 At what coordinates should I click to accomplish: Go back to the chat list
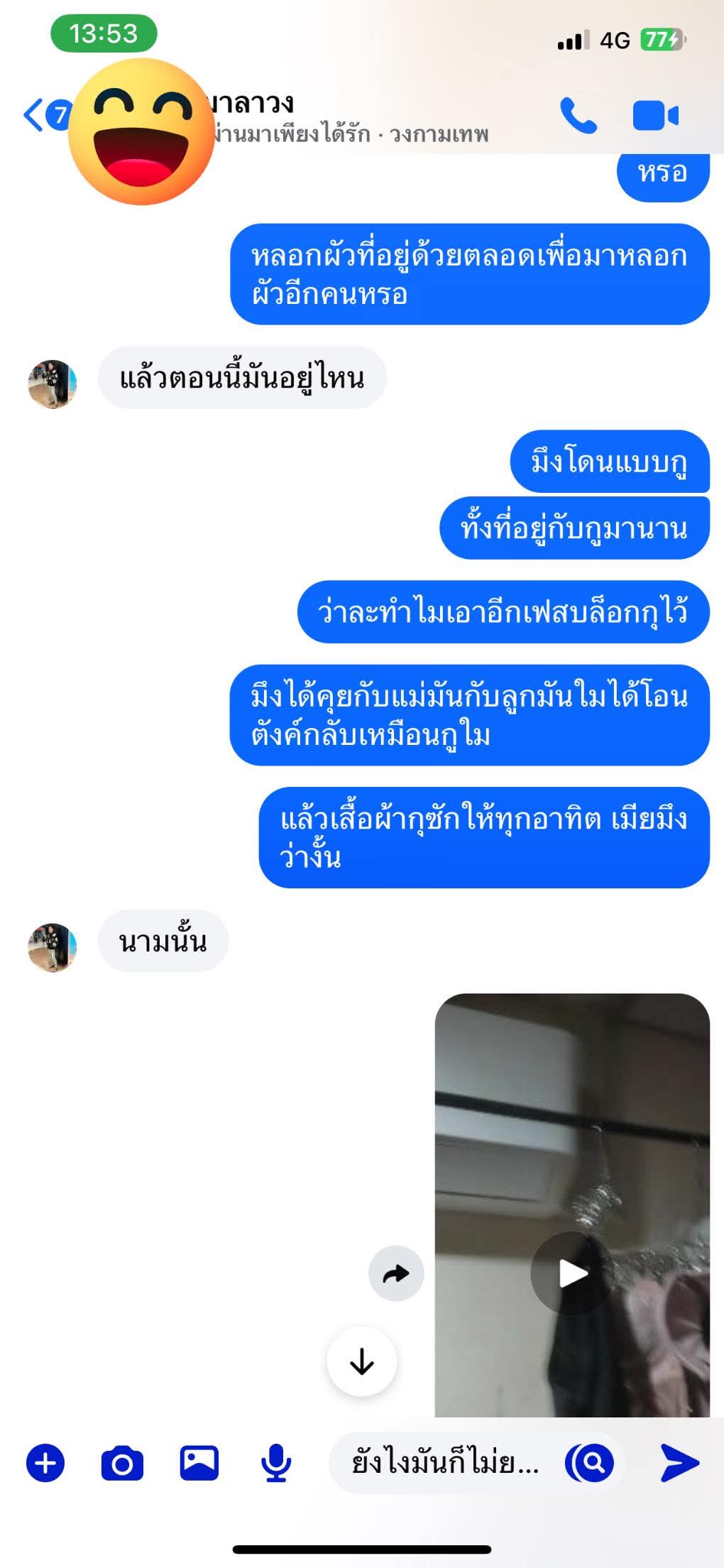point(34,115)
